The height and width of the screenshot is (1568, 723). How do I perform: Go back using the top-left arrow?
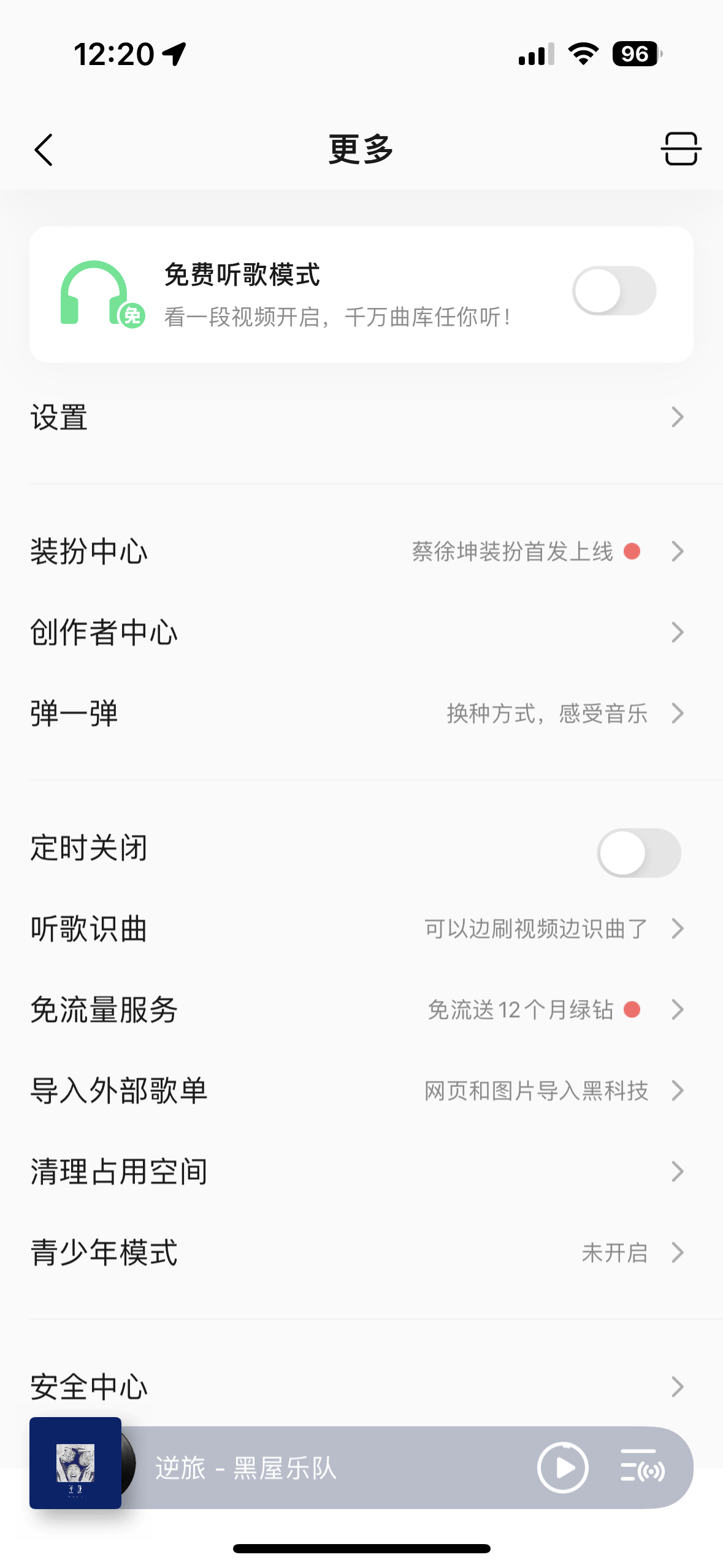click(44, 150)
